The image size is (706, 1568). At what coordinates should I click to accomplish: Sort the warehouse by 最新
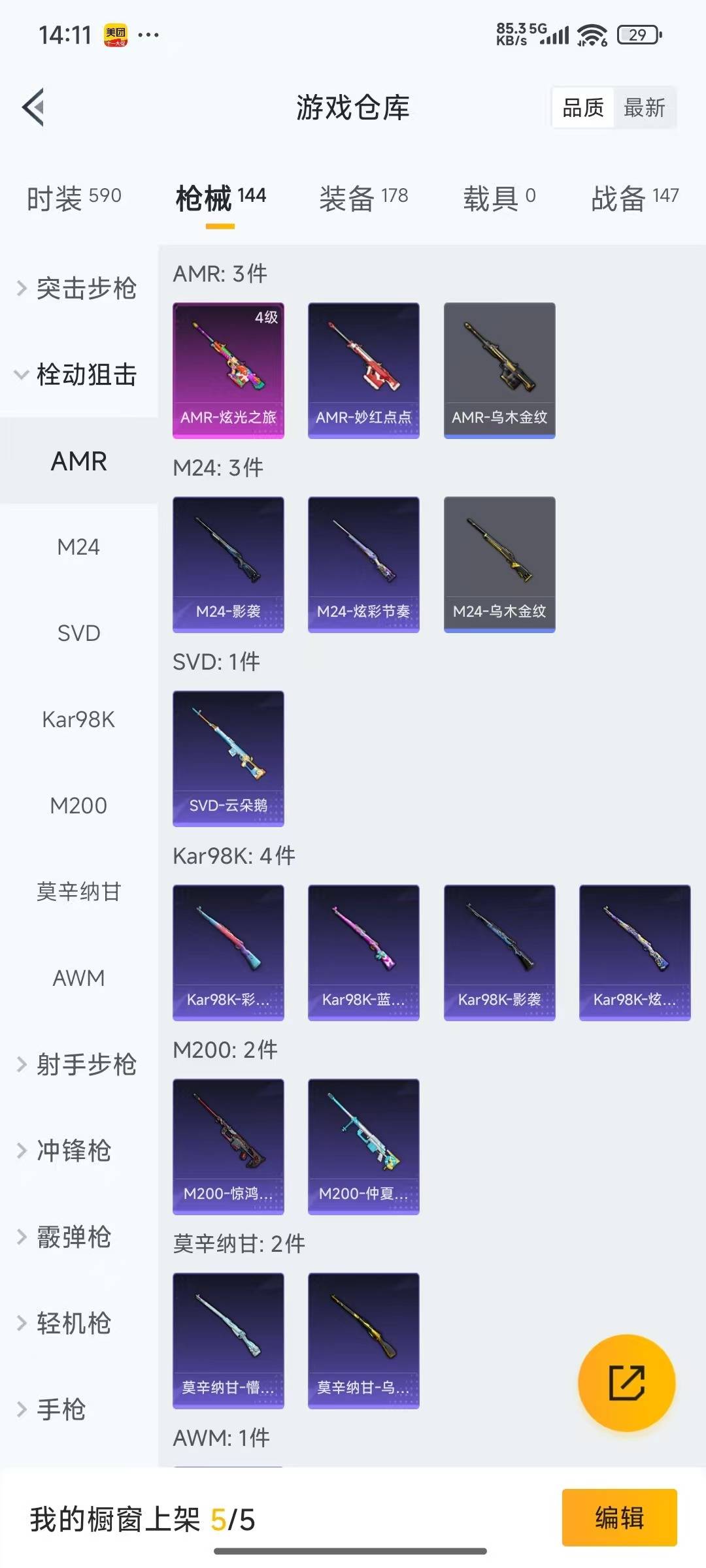pyautogui.click(x=644, y=108)
